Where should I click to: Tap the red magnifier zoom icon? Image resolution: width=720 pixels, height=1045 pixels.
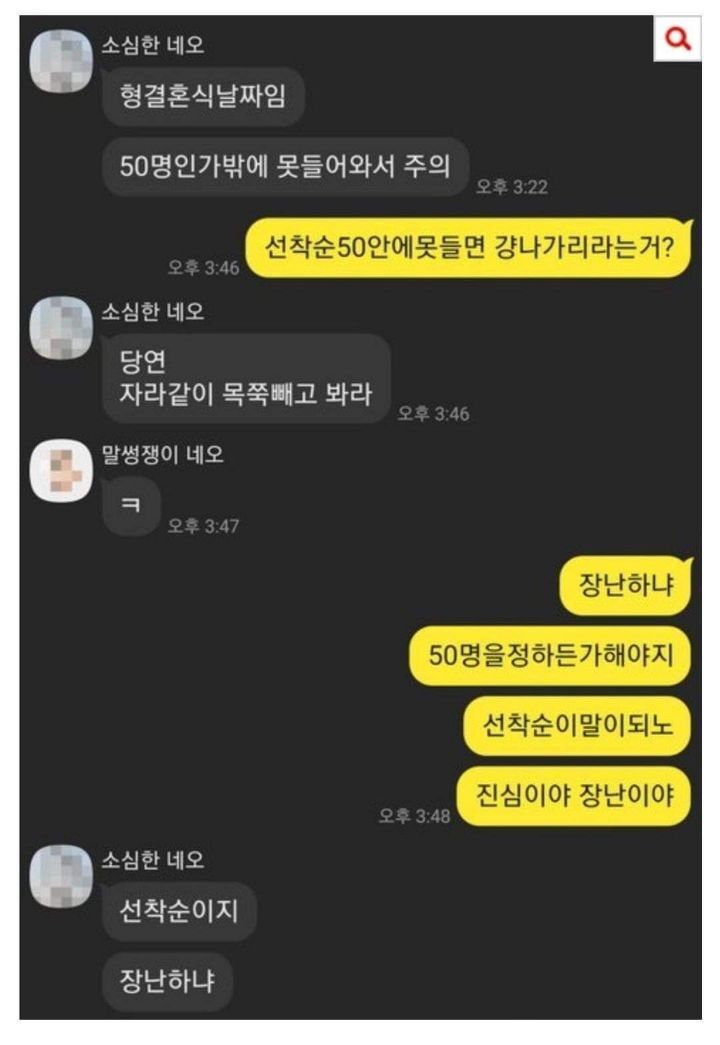point(679,39)
